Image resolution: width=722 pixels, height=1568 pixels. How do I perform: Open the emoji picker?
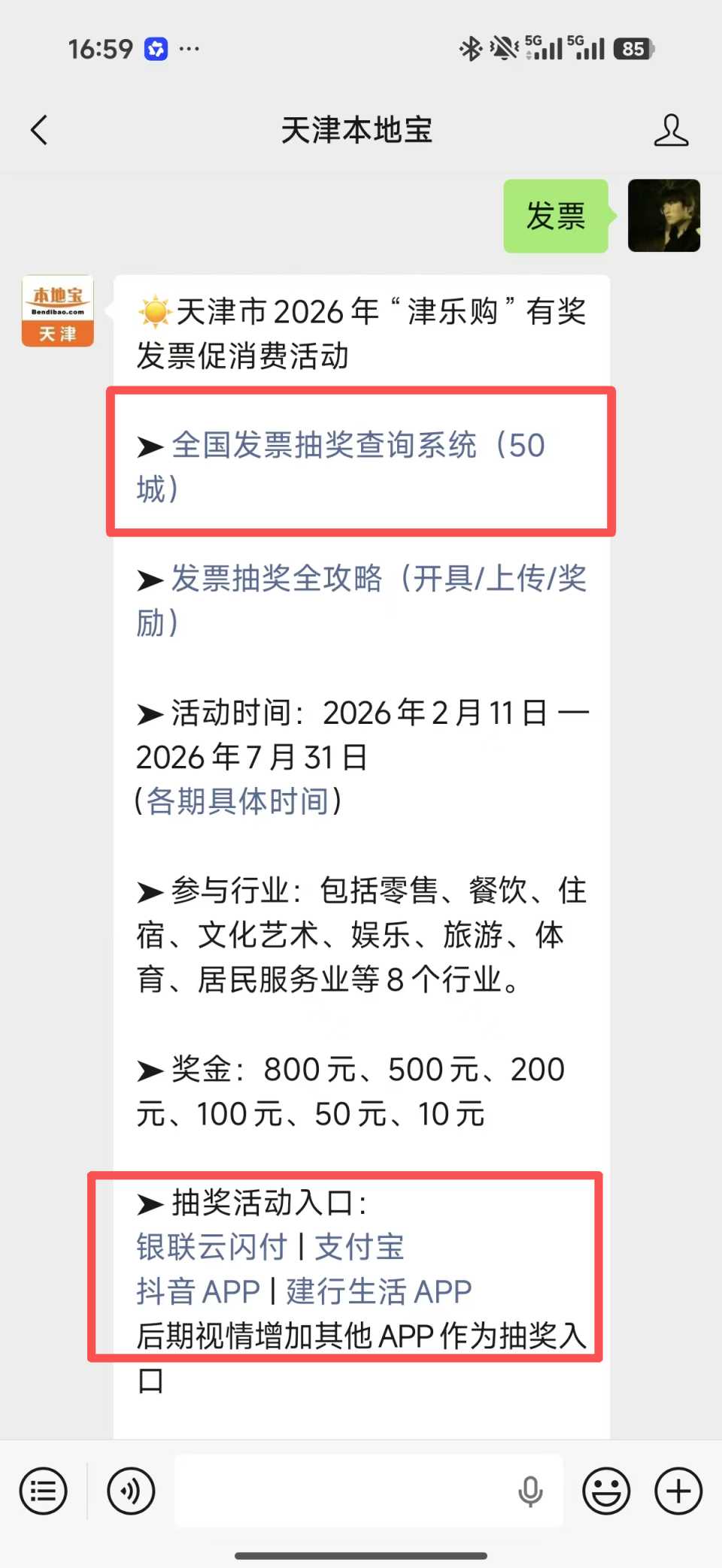click(x=606, y=1491)
